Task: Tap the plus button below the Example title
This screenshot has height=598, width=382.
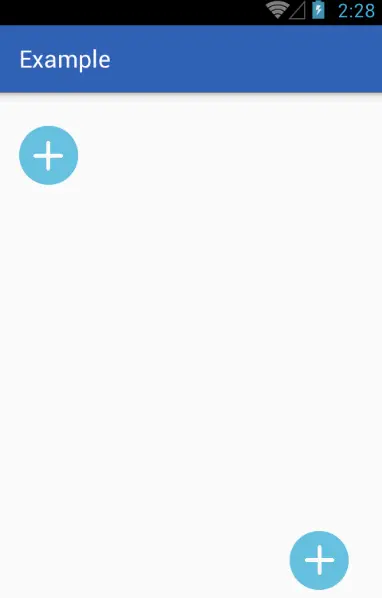Action: click(x=48, y=155)
